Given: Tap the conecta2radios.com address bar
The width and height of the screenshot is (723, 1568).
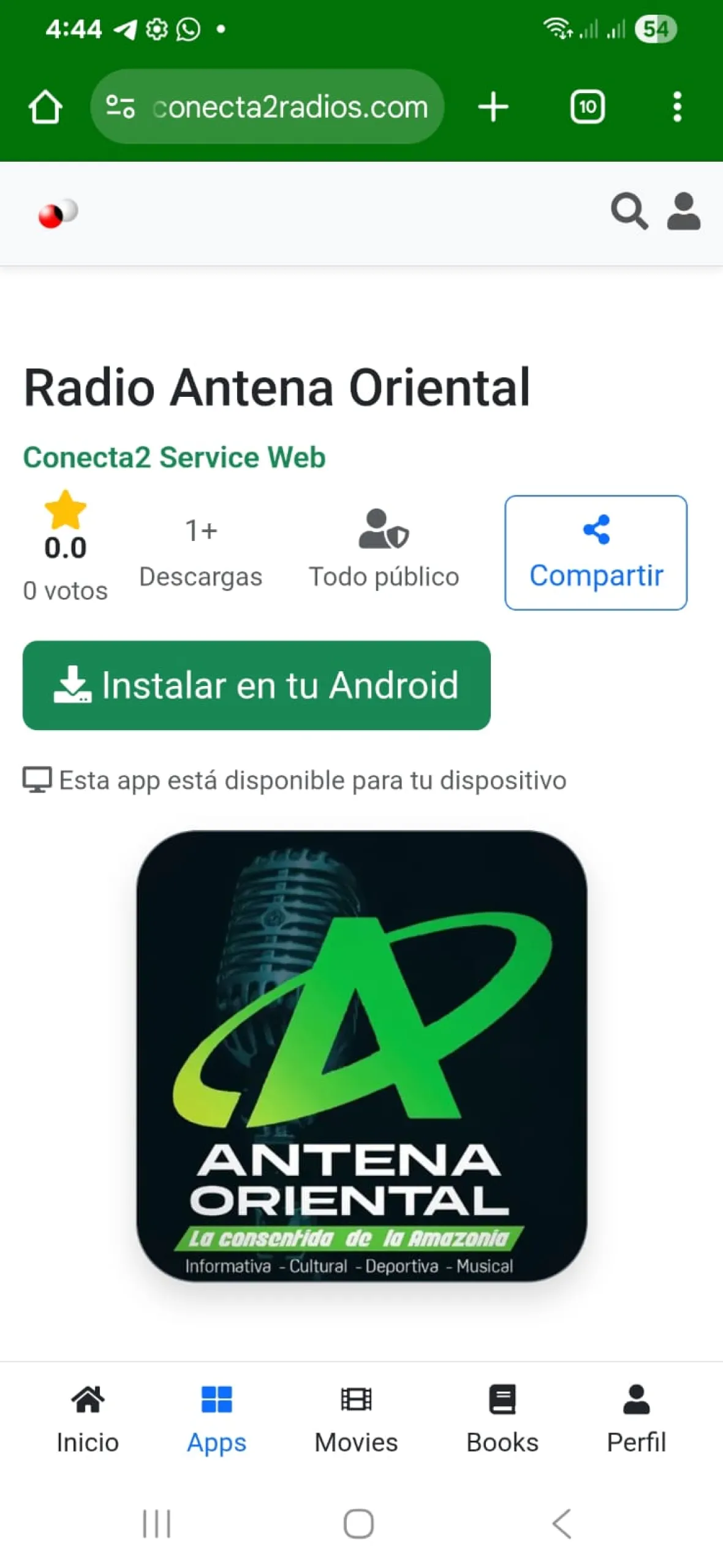Looking at the screenshot, I should [x=288, y=107].
